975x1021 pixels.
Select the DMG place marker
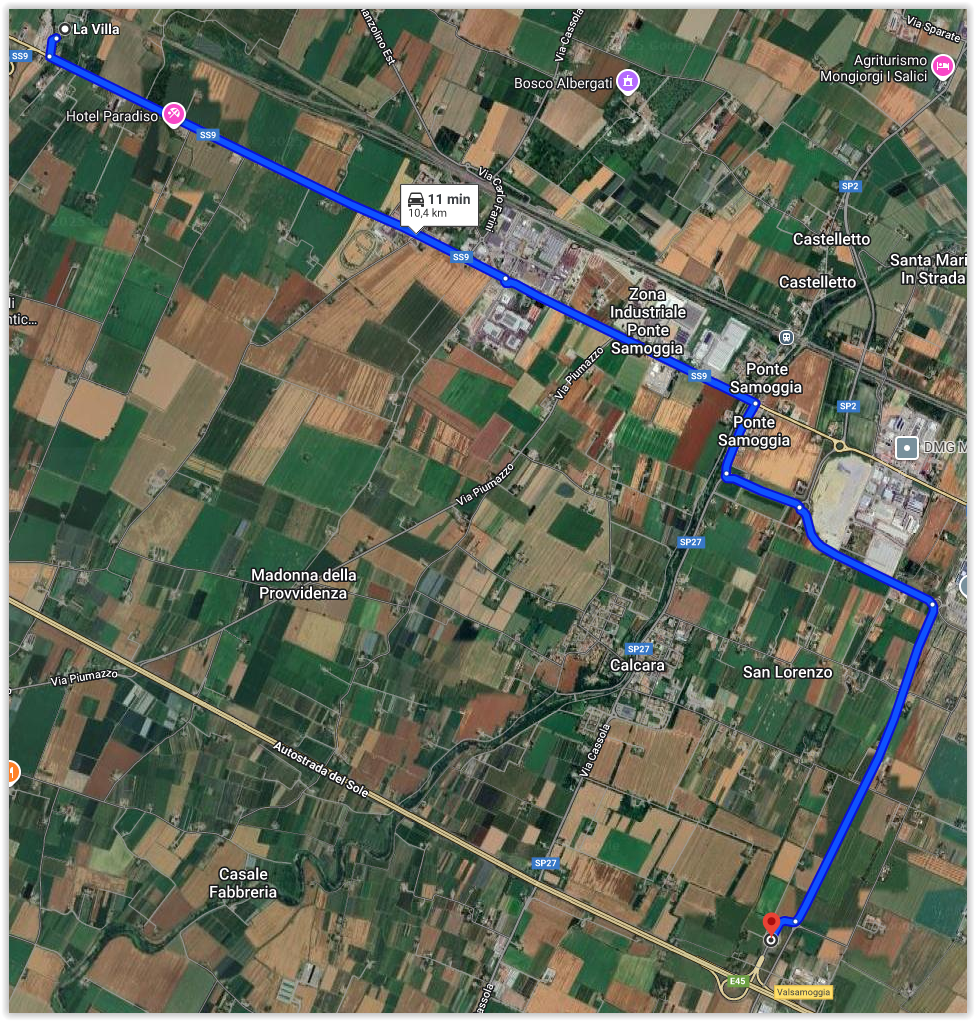pos(907,447)
